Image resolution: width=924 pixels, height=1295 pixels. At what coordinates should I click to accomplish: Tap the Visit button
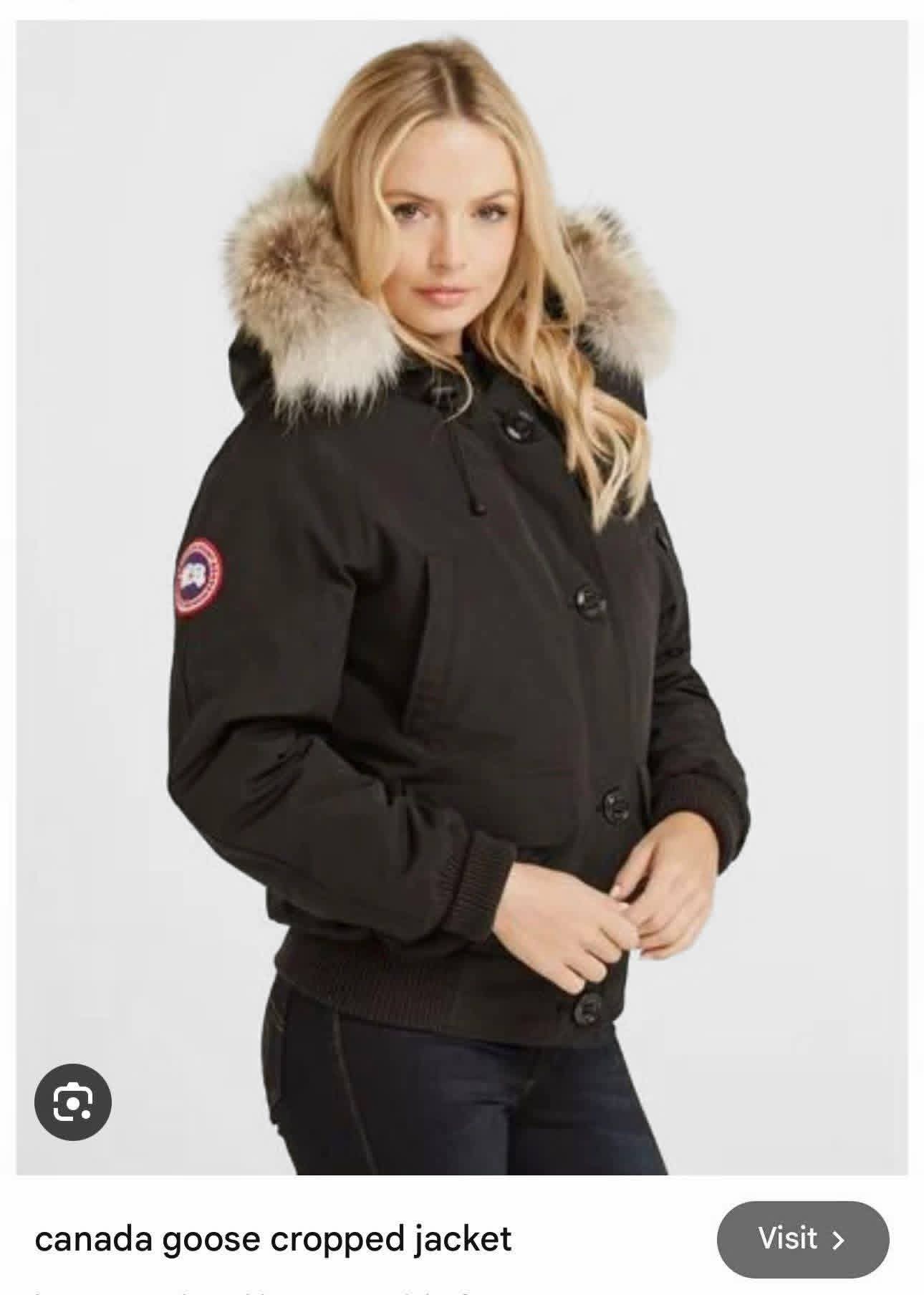pos(802,1238)
